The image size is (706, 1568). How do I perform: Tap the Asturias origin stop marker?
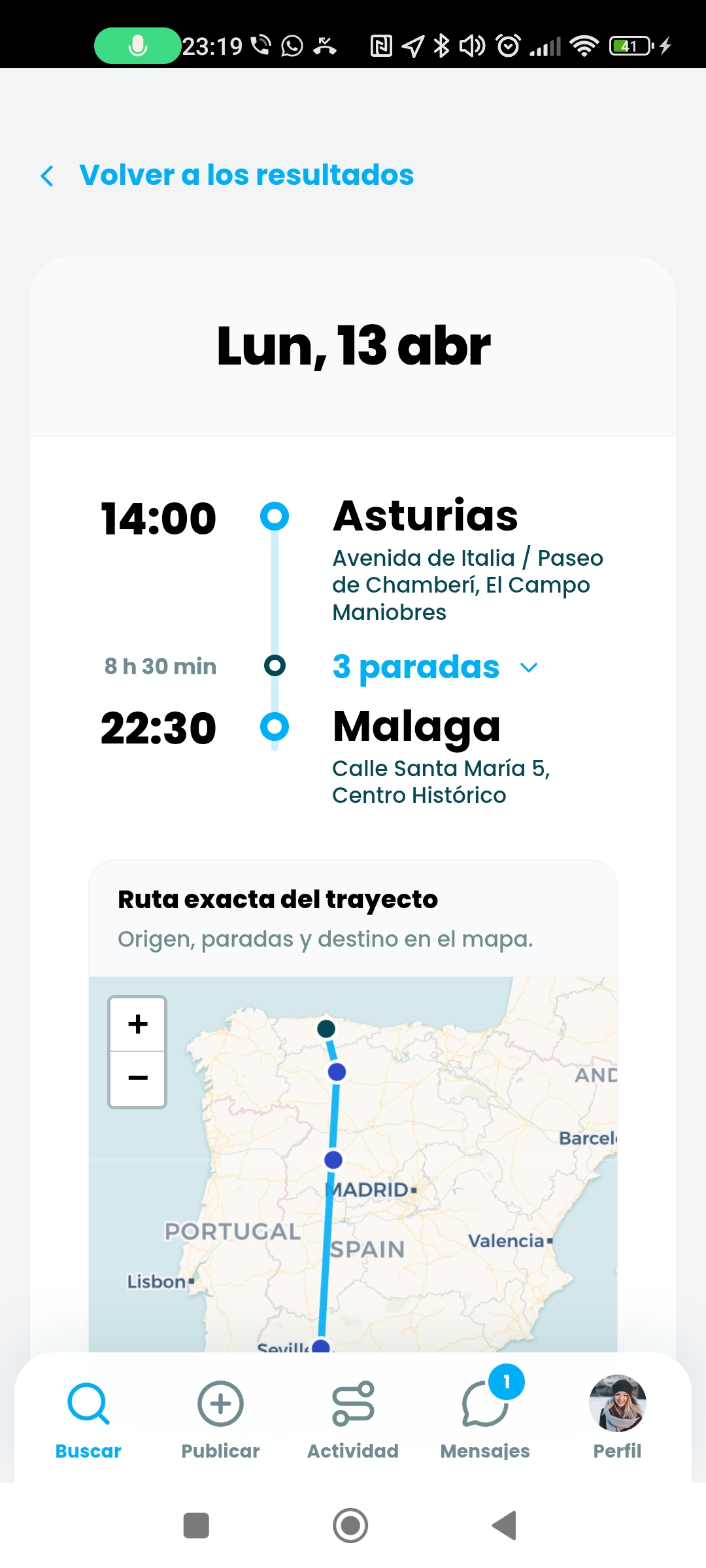[273, 516]
